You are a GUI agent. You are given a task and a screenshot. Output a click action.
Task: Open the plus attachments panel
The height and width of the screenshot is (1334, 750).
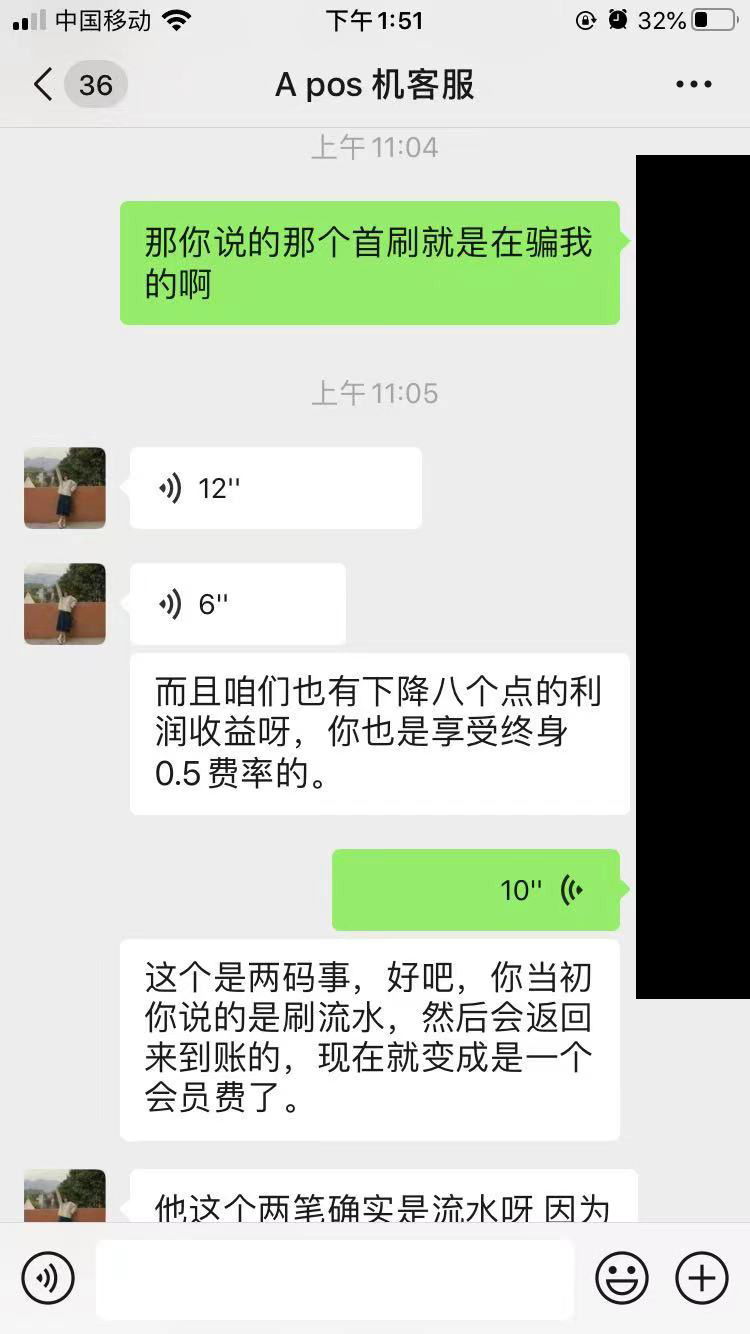point(702,1278)
